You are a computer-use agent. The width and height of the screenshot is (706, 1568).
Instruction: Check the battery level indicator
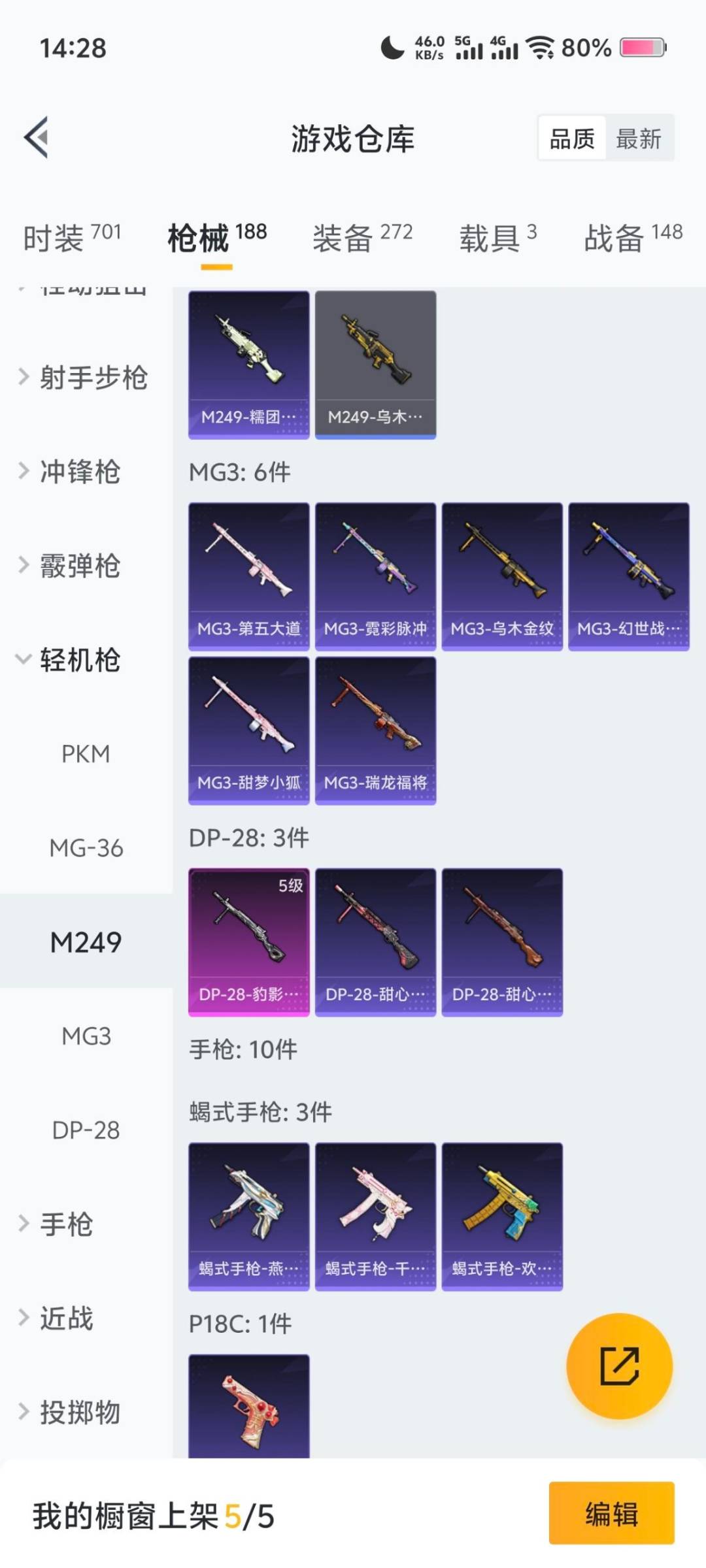point(641,47)
